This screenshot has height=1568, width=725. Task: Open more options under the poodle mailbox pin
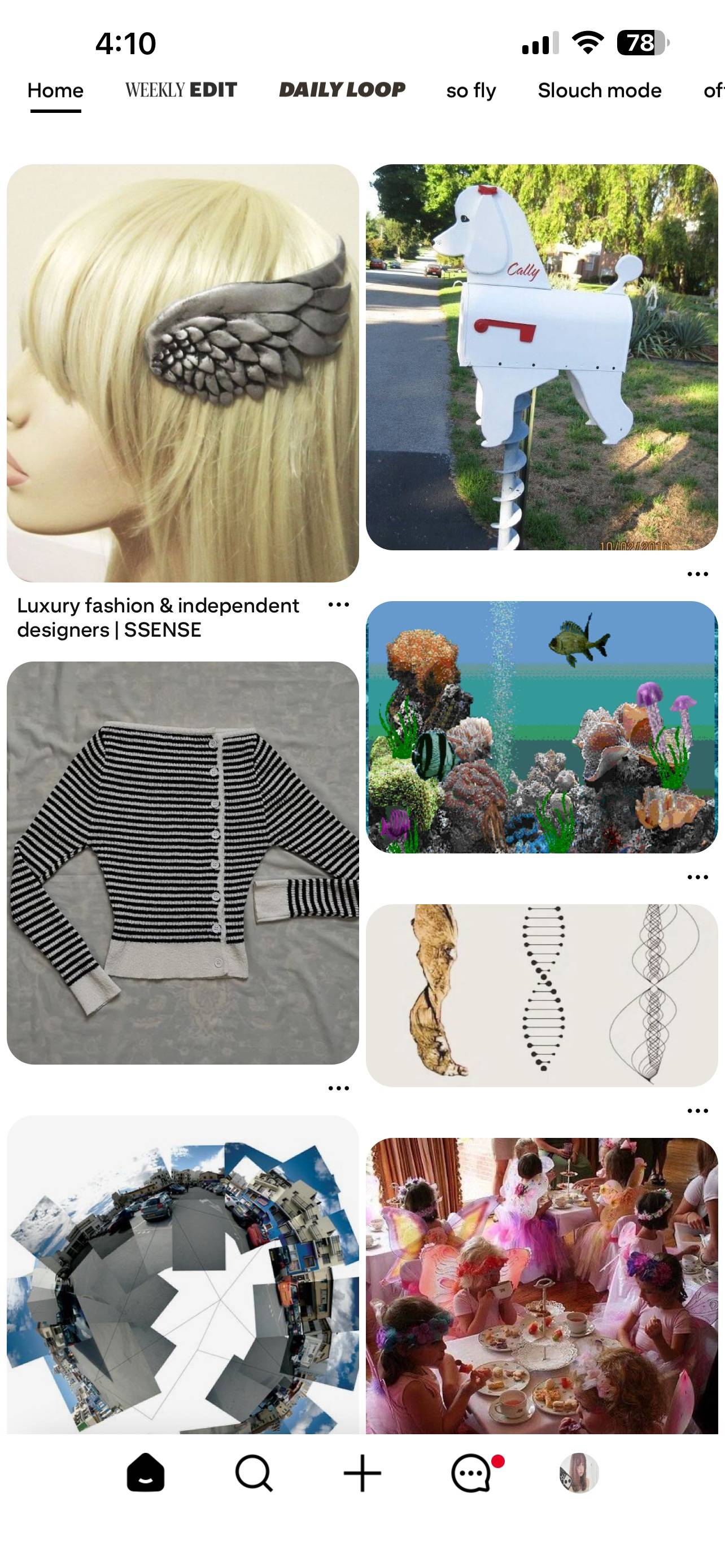[697, 574]
